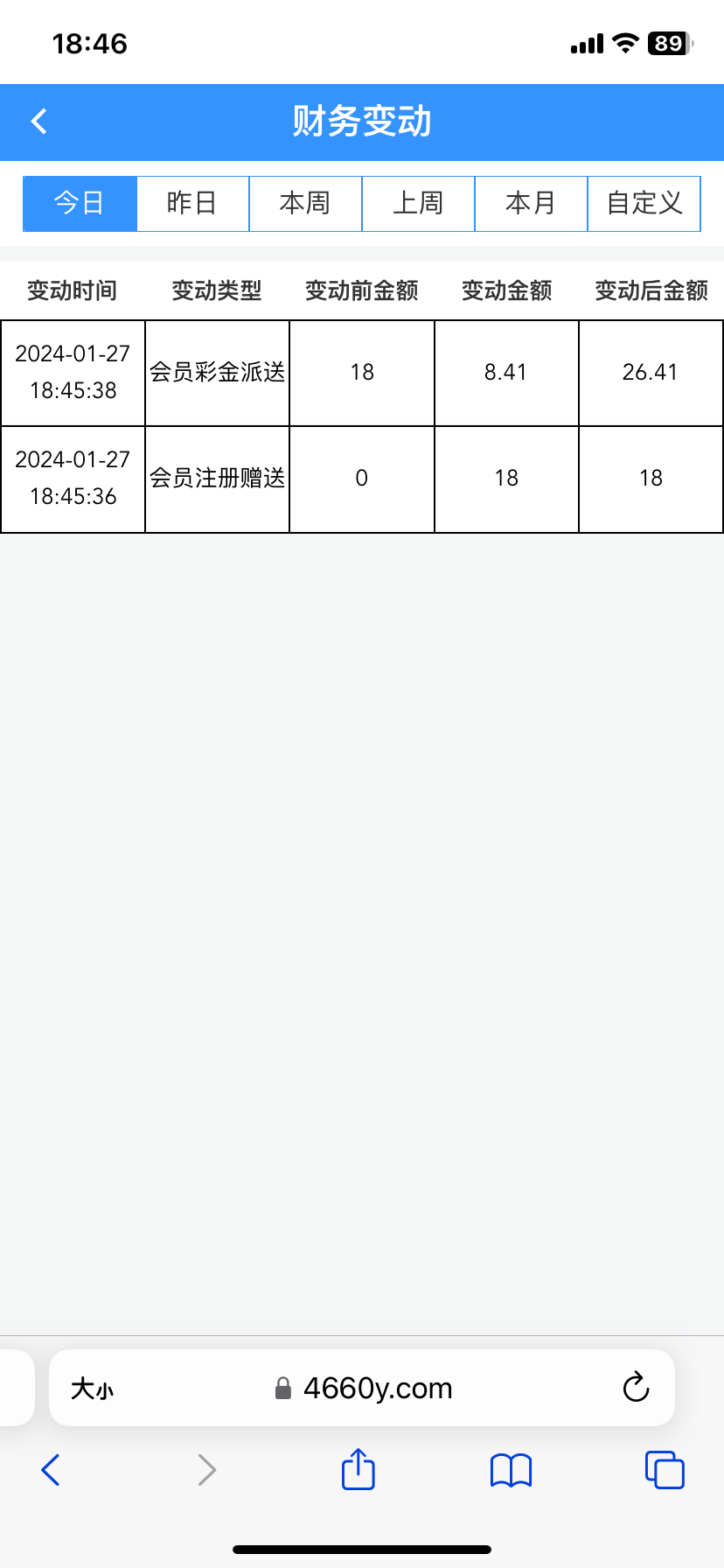
Task: Show all open Safari tabs
Action: pyautogui.click(x=665, y=1470)
